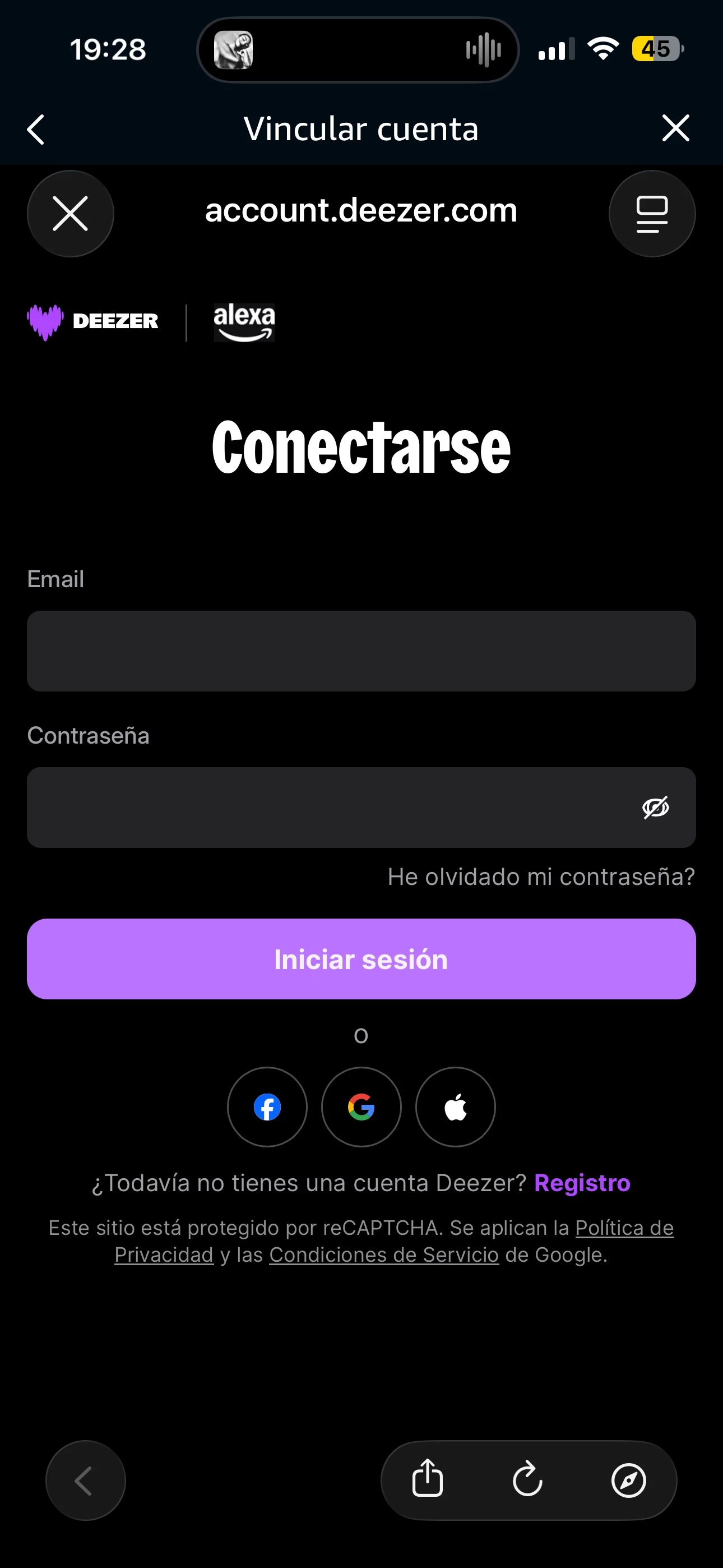Sign in with Google
This screenshot has width=723, height=1568.
[361, 1106]
